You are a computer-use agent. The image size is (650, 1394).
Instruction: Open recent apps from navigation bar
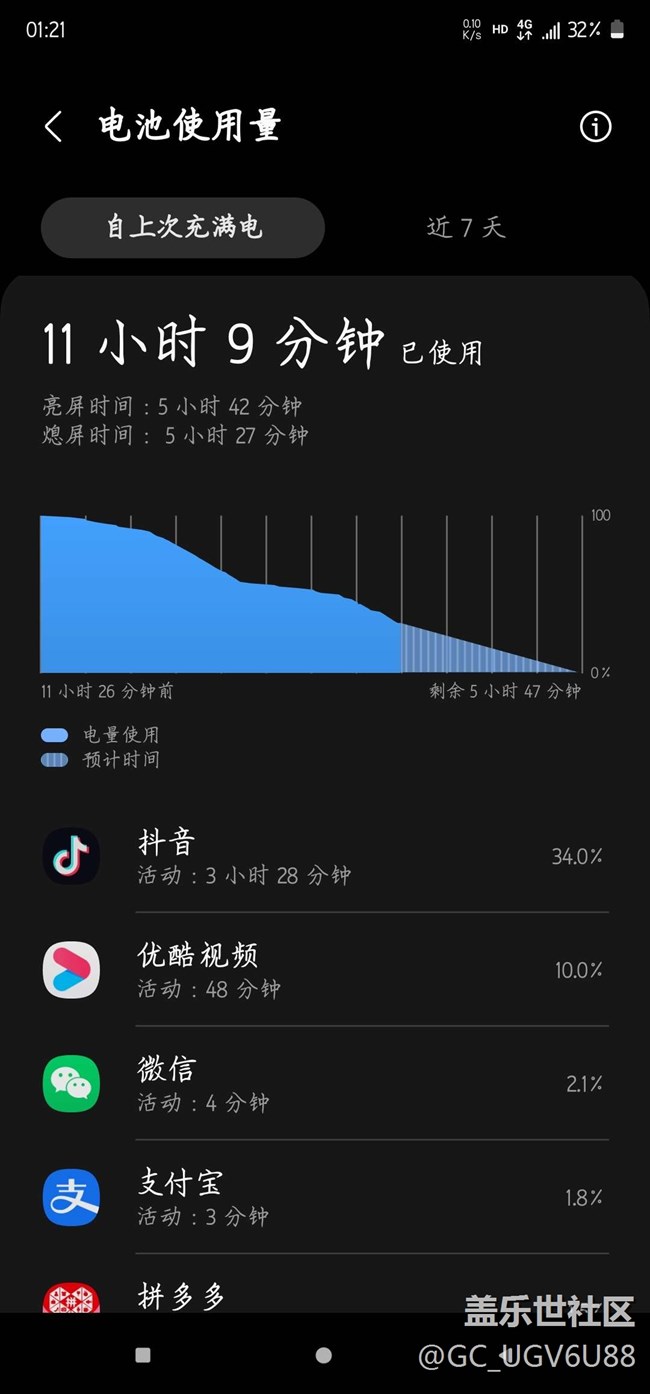point(143,1355)
